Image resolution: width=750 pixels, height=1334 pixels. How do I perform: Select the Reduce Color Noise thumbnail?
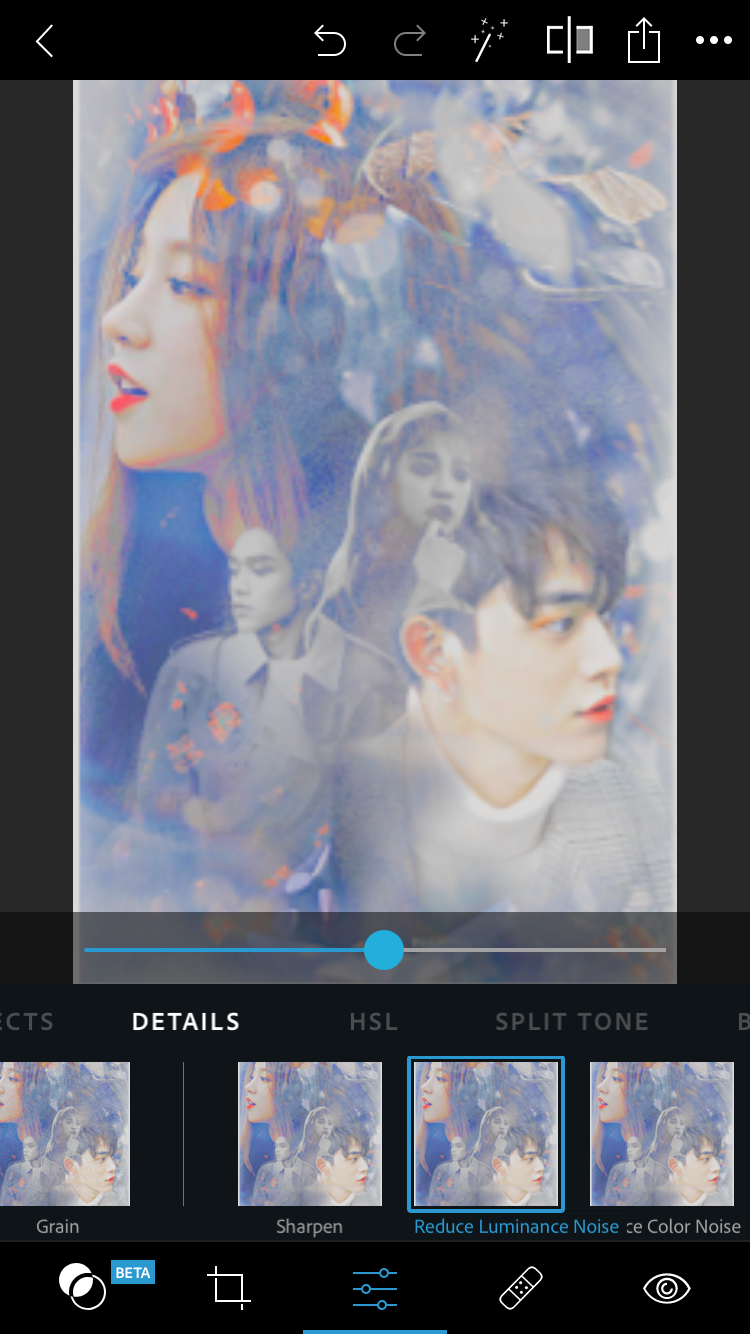coord(662,1134)
